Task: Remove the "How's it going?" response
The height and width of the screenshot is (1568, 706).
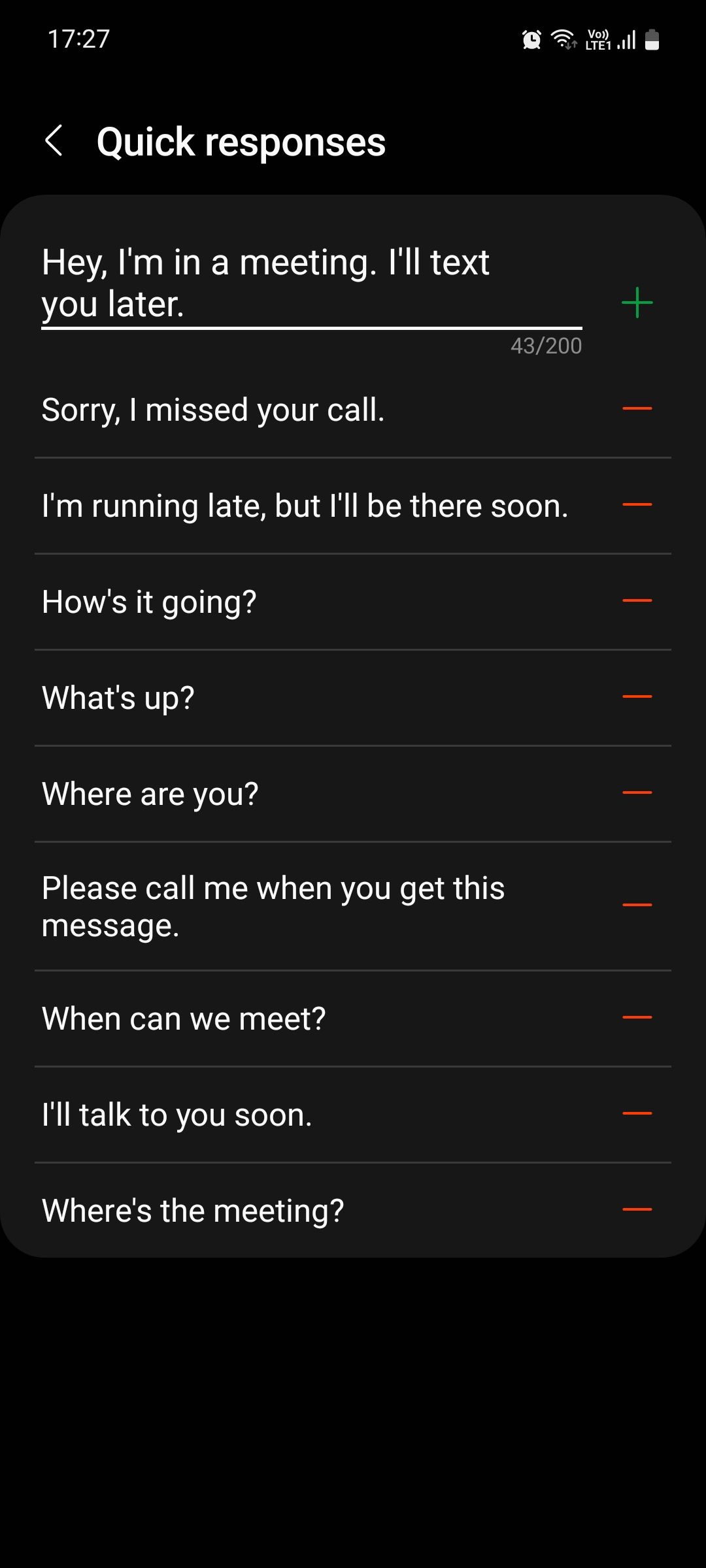Action: click(x=637, y=601)
